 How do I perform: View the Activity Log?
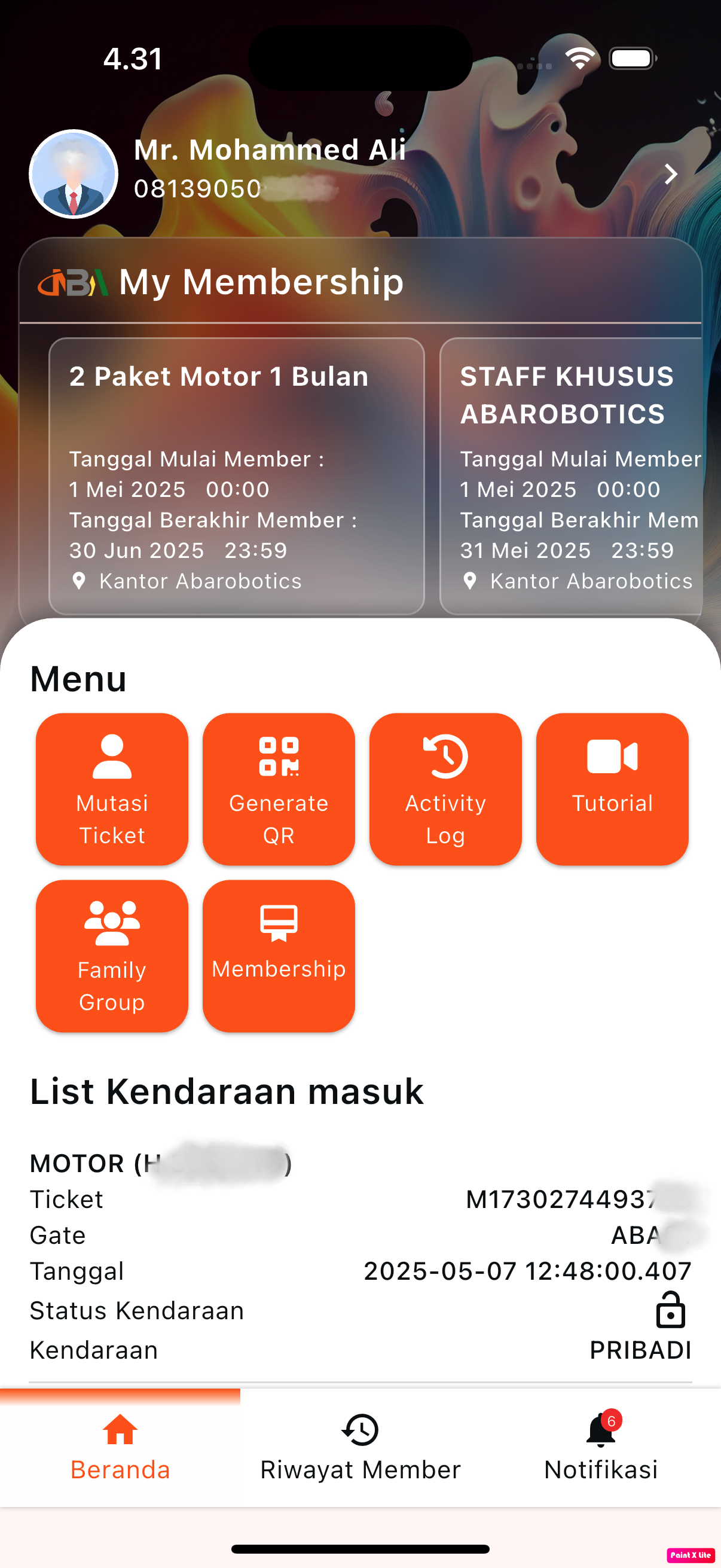pyautogui.click(x=445, y=789)
